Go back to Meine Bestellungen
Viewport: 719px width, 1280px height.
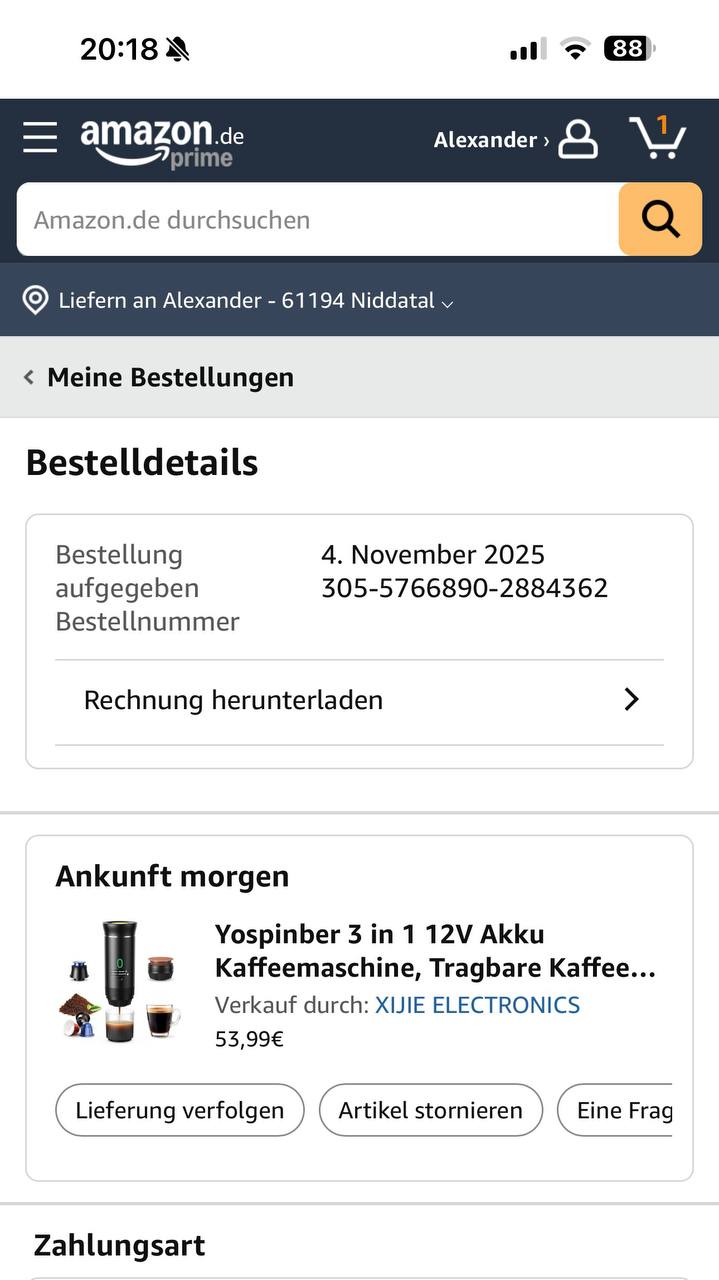(x=160, y=377)
